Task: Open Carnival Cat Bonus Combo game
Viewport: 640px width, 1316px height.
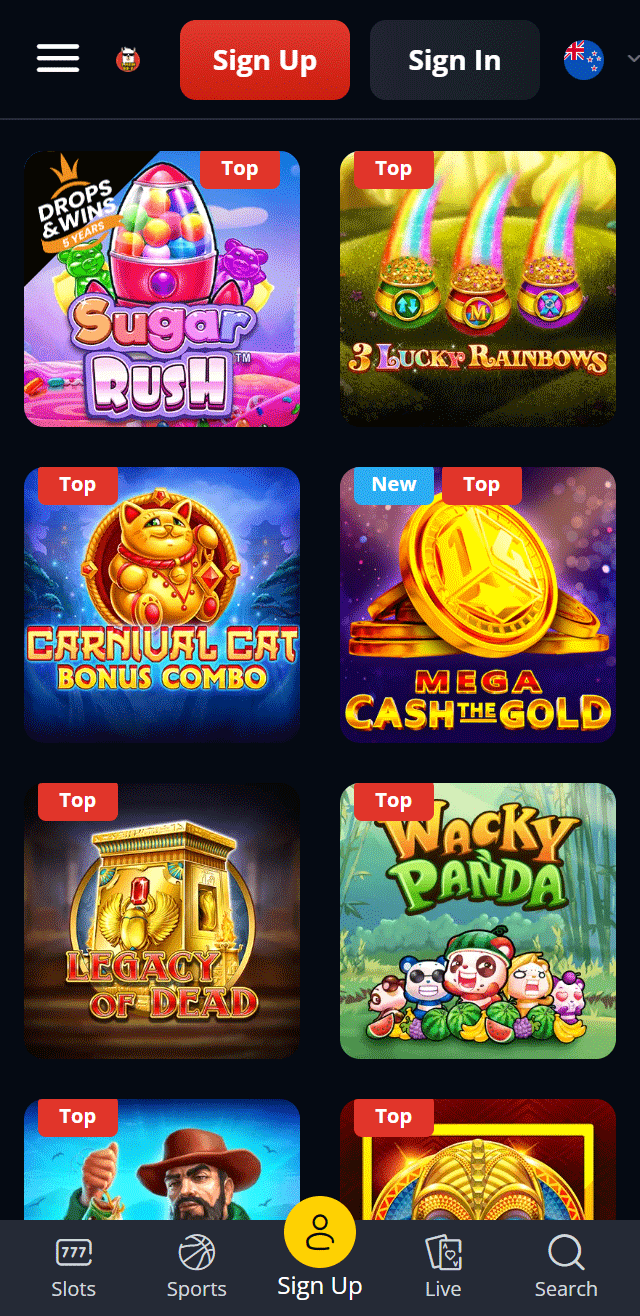Action: tap(162, 605)
